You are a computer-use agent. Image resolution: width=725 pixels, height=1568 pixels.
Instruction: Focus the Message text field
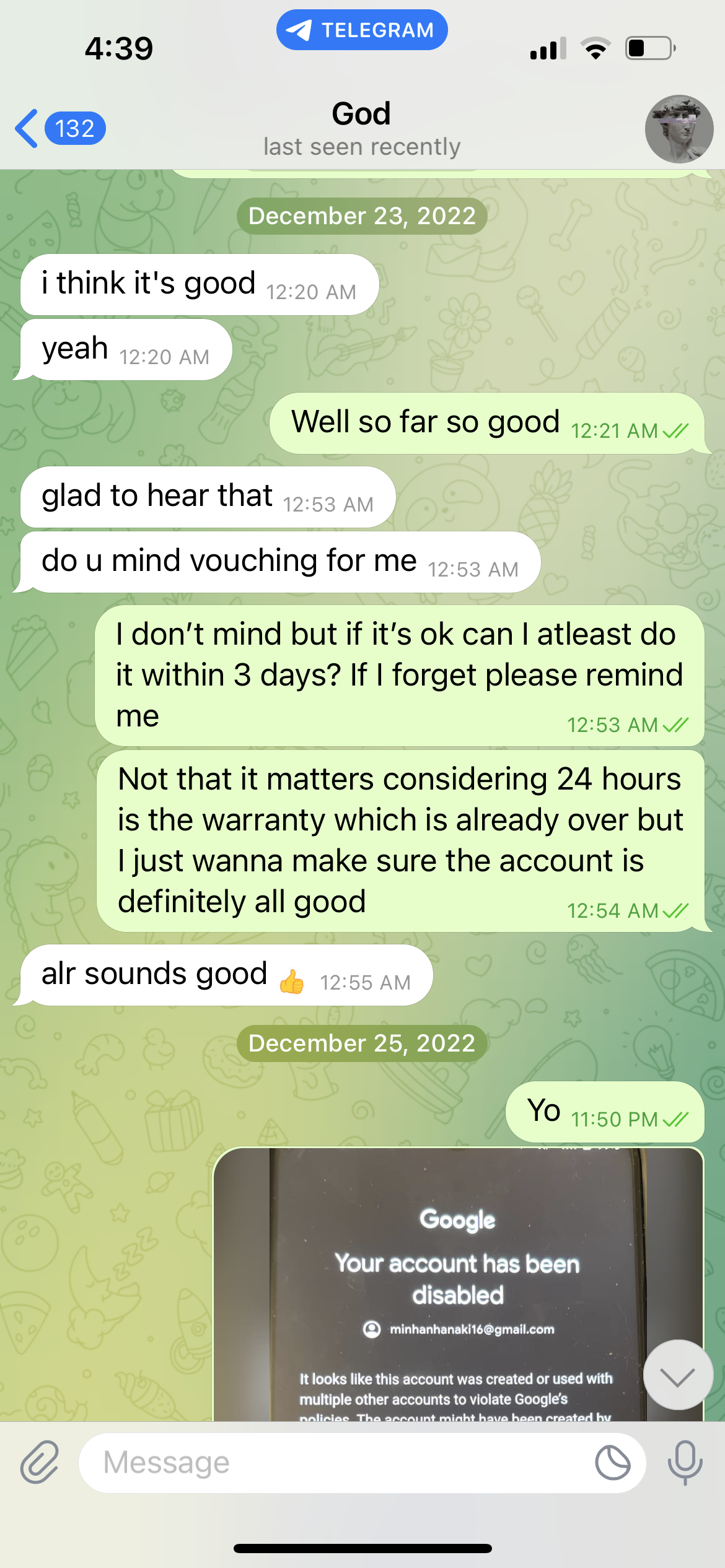point(335,1463)
